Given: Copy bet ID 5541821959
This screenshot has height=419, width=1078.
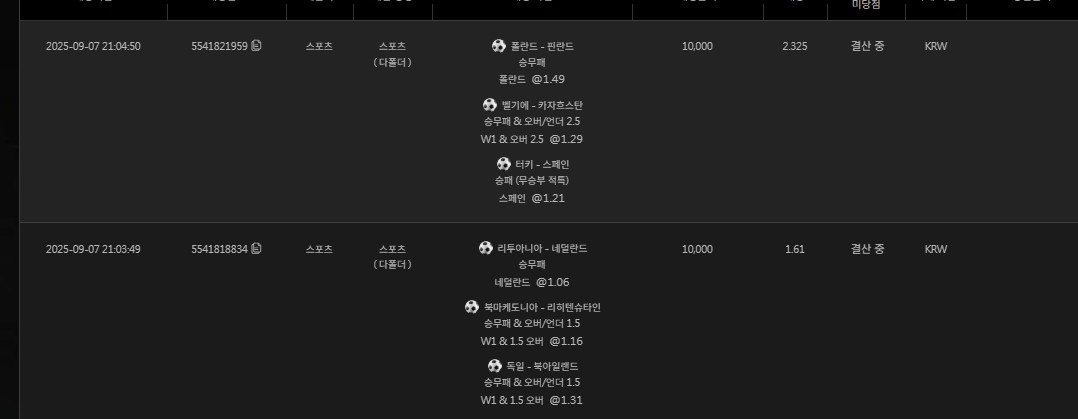Looking at the screenshot, I should pos(257,46).
